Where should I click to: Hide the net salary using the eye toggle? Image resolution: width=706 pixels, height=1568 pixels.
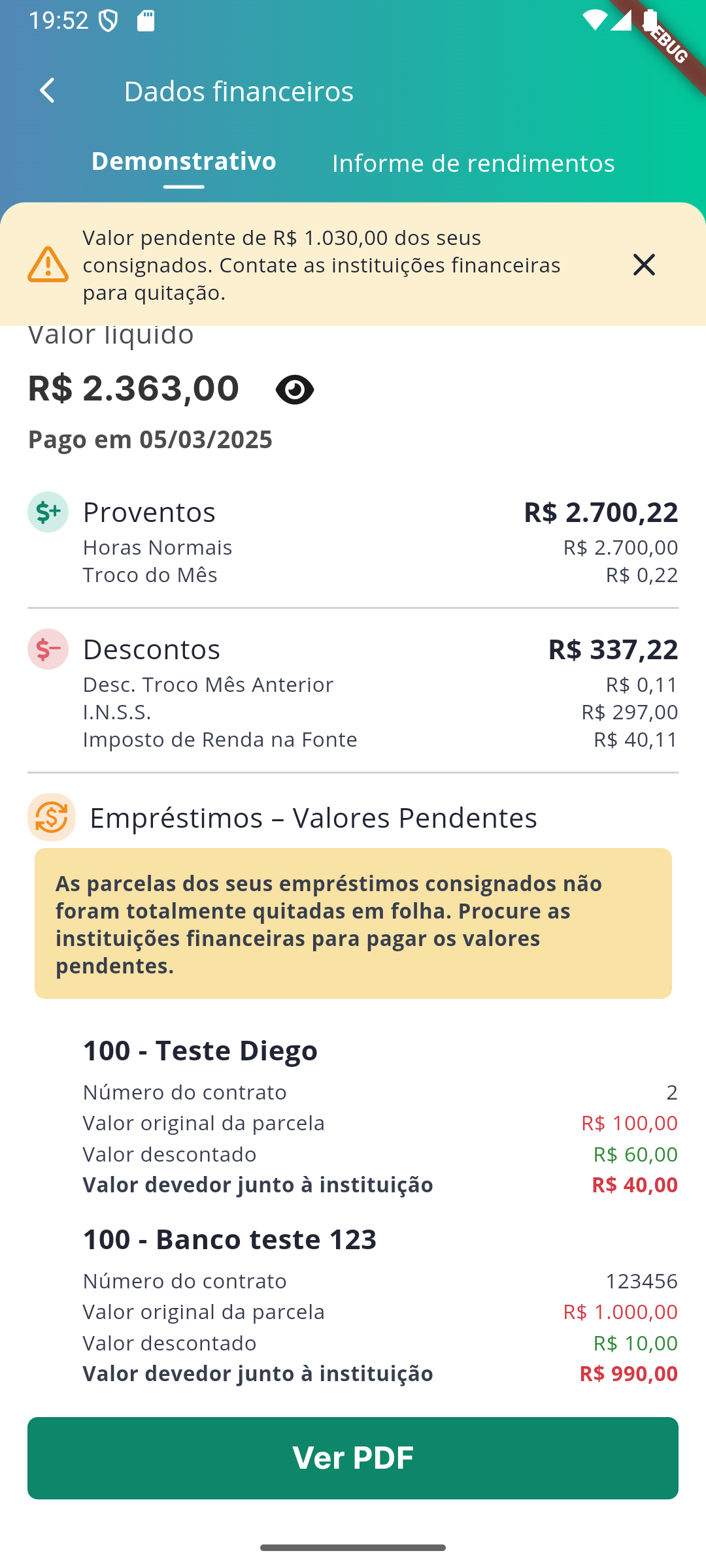[295, 389]
